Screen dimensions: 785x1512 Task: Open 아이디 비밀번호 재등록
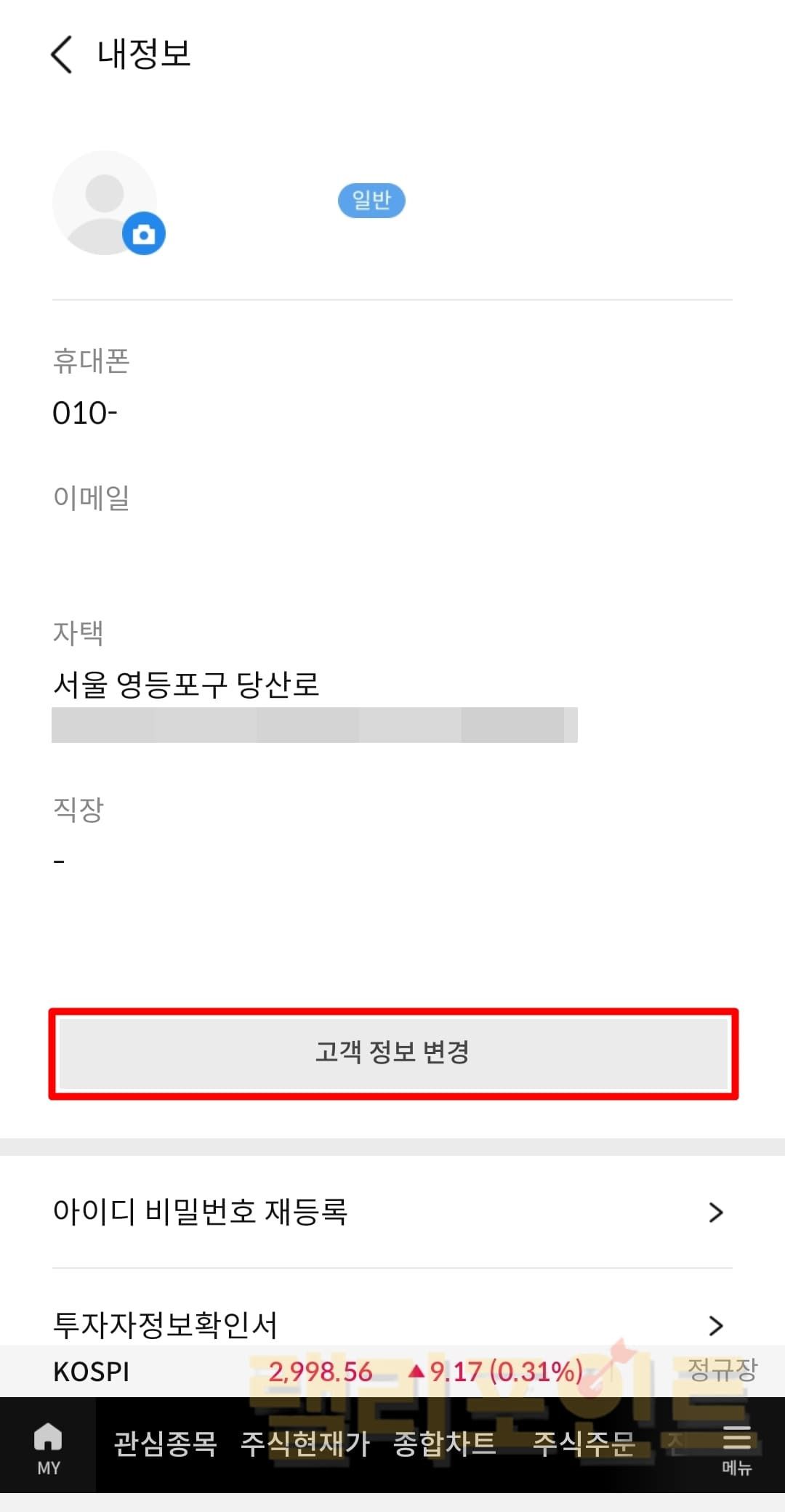pyautogui.click(x=392, y=1212)
